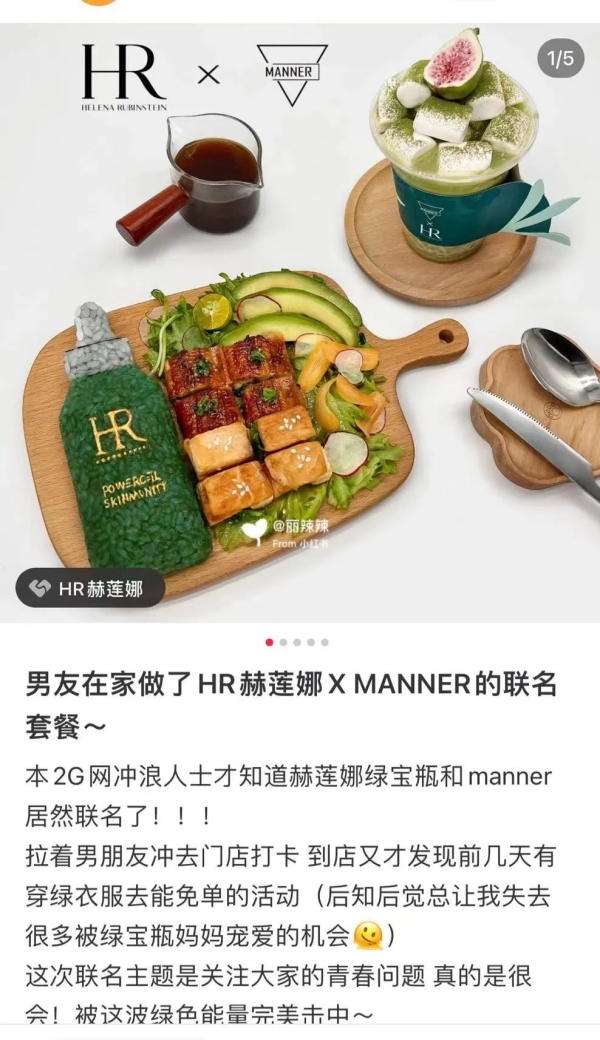Open the HR赫莲娜 brand tag
Viewport: 600px width, 1040px height.
(x=90, y=589)
